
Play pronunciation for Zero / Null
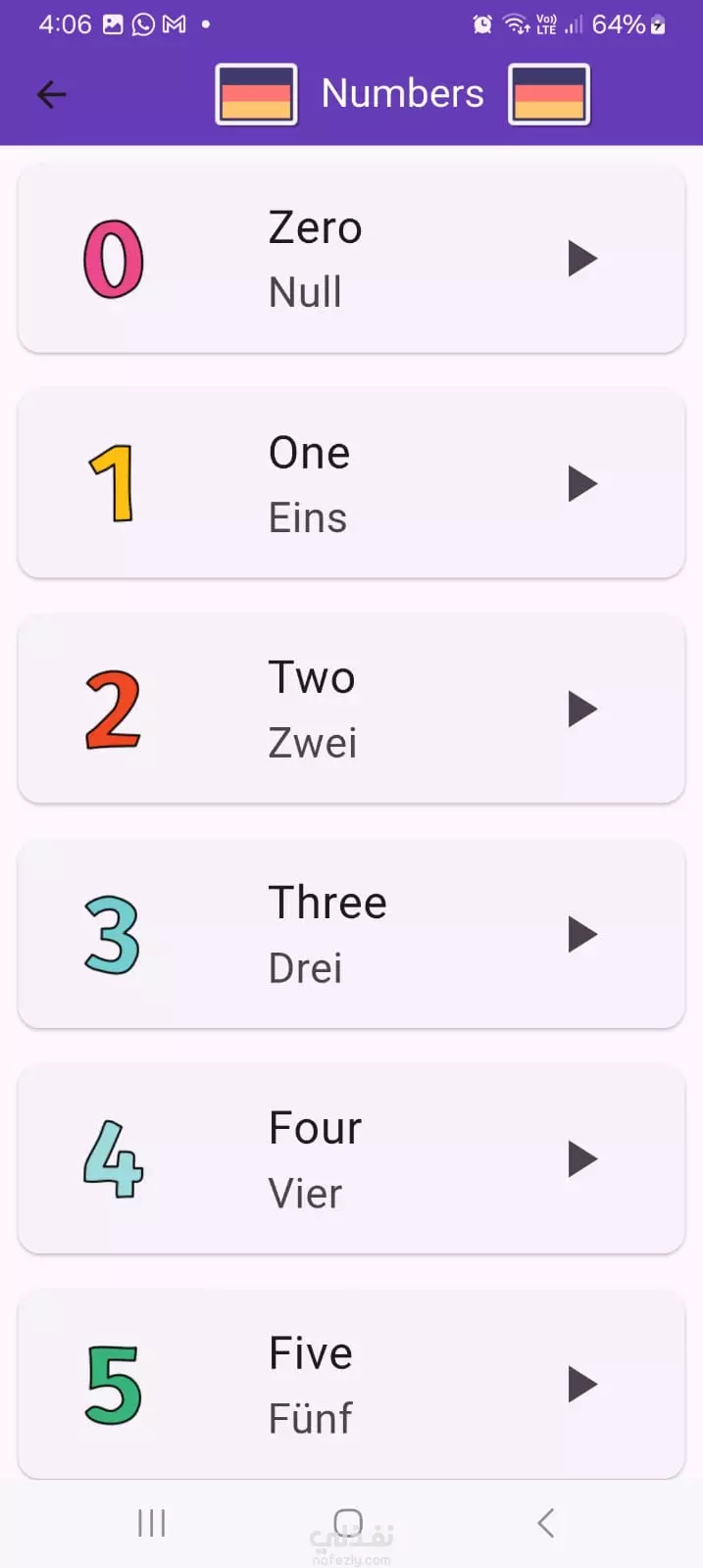tap(582, 259)
